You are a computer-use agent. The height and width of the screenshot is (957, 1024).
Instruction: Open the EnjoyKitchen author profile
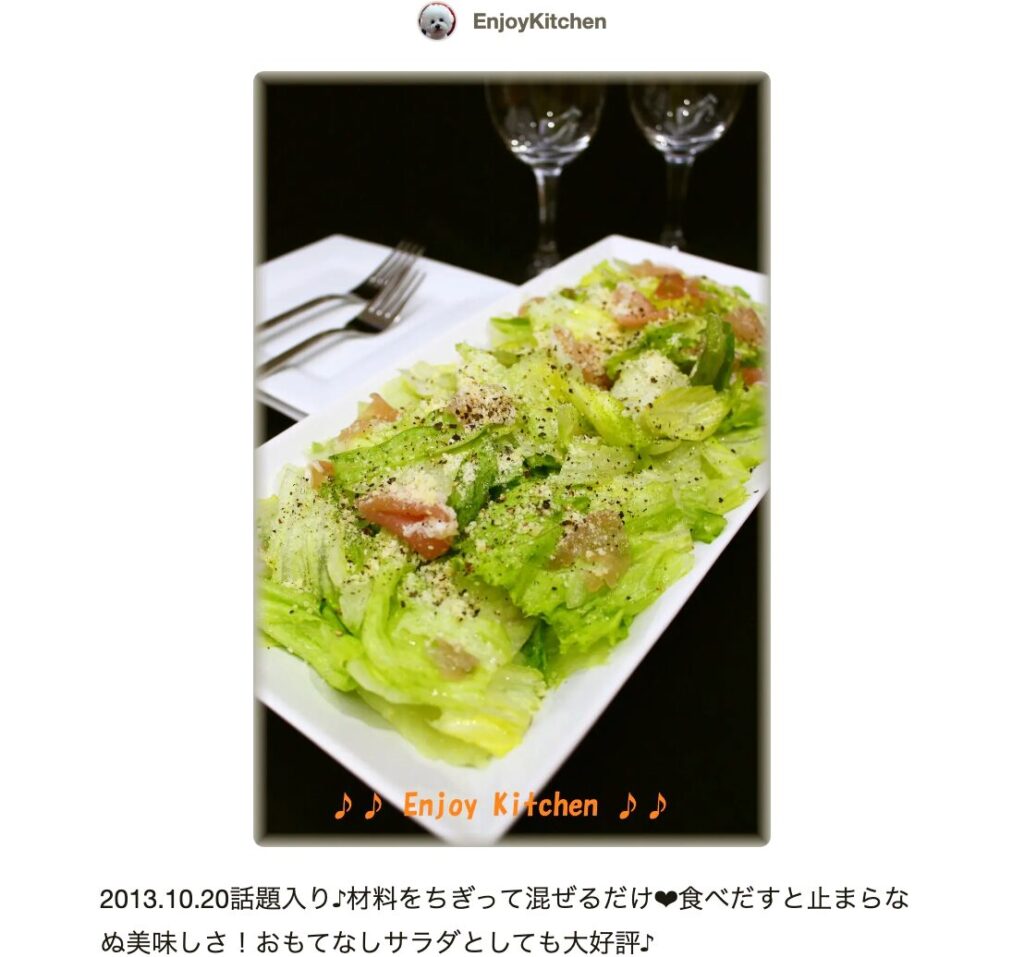tap(538, 21)
